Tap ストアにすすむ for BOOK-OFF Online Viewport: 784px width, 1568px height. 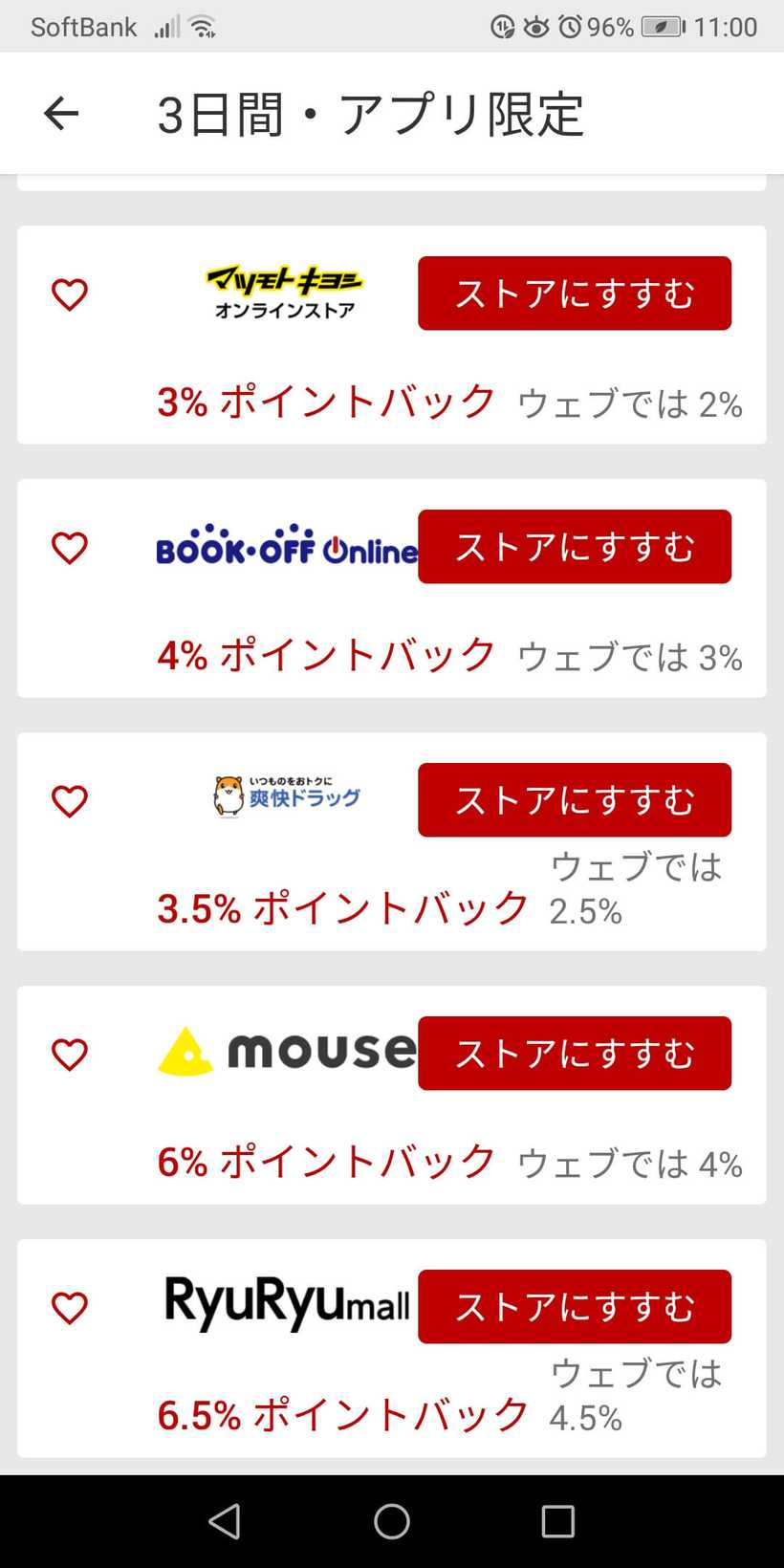click(x=574, y=546)
